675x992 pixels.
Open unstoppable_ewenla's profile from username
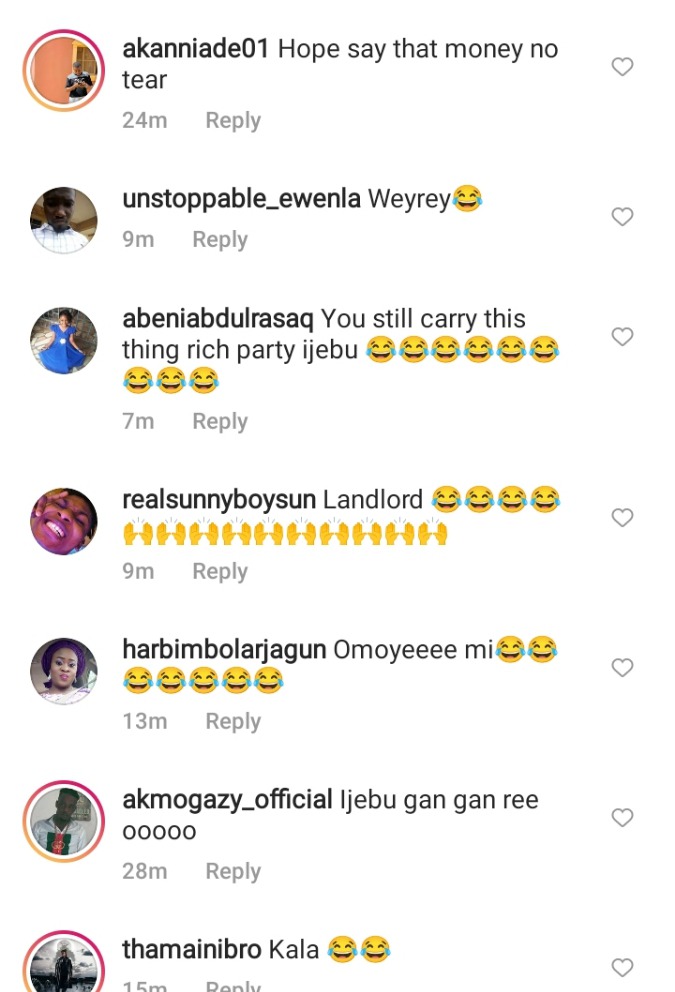[x=241, y=199]
